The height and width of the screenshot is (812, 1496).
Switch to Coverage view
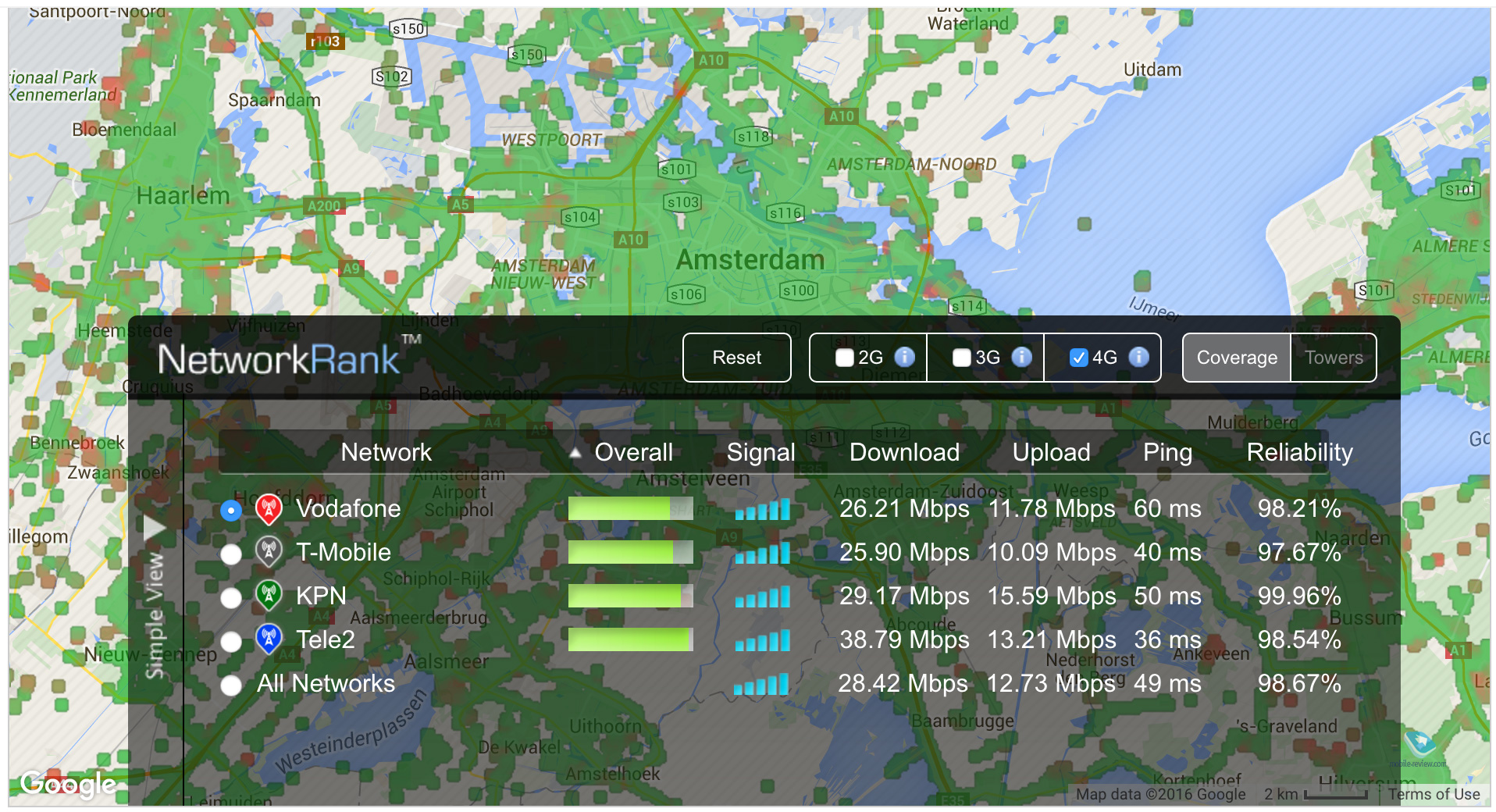pos(1237,358)
